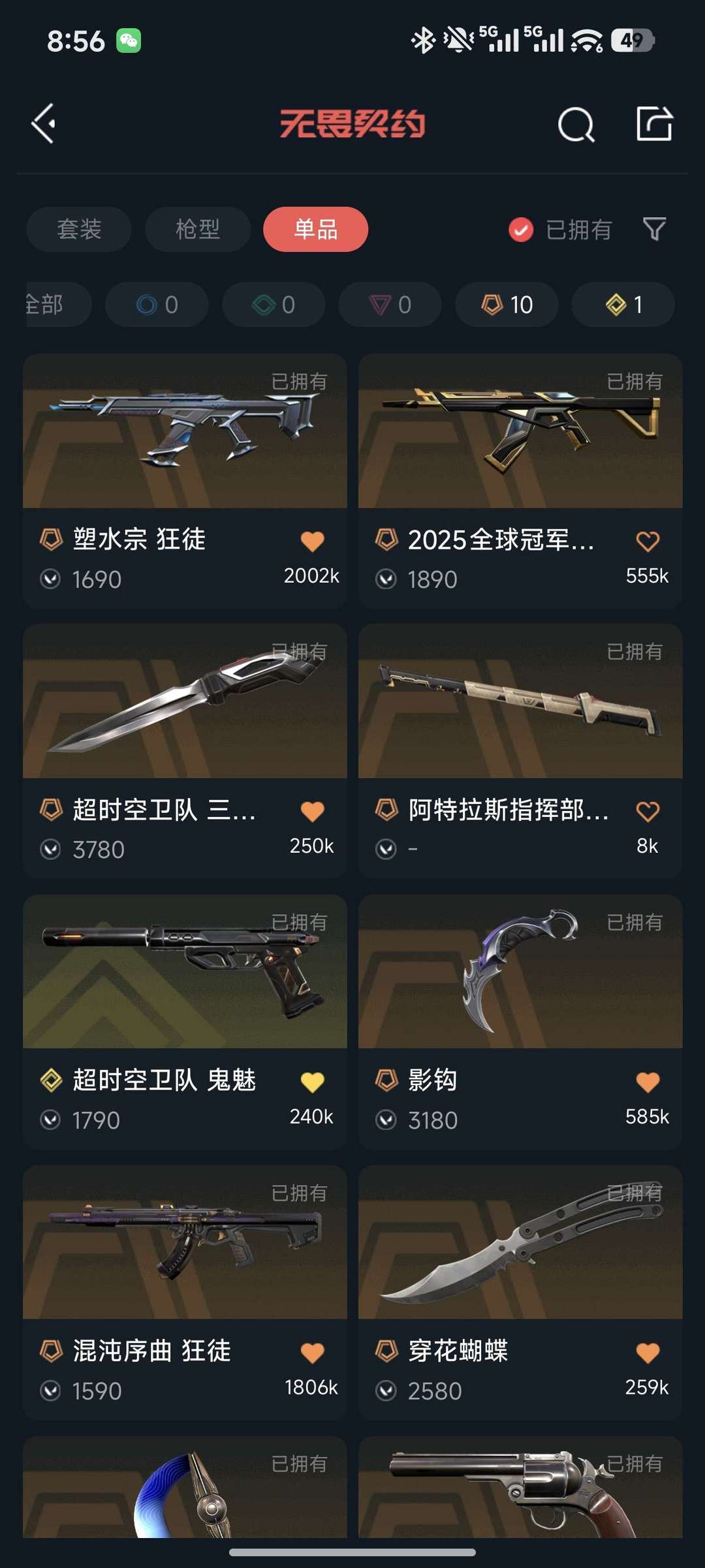Switch to the 套装 tab
Image resolution: width=705 pixels, height=1568 pixels.
78,230
